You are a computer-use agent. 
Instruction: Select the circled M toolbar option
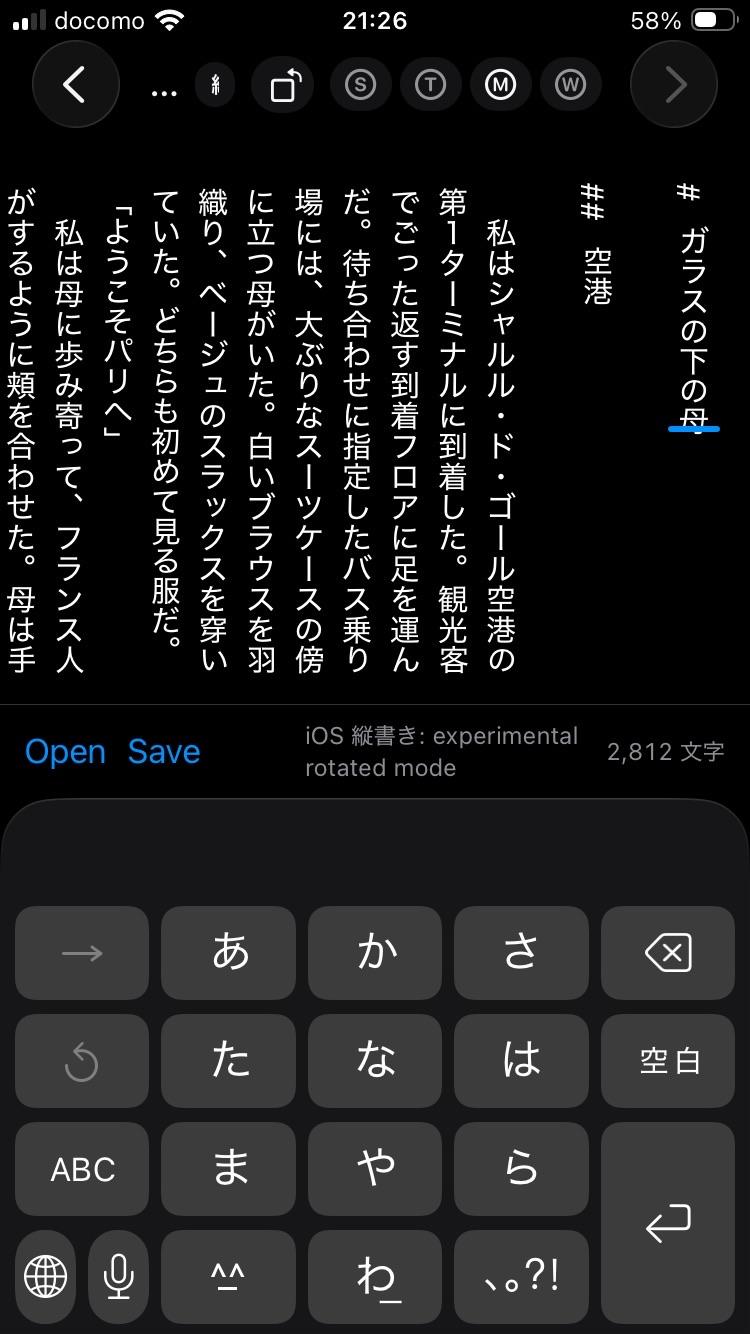[x=500, y=86]
